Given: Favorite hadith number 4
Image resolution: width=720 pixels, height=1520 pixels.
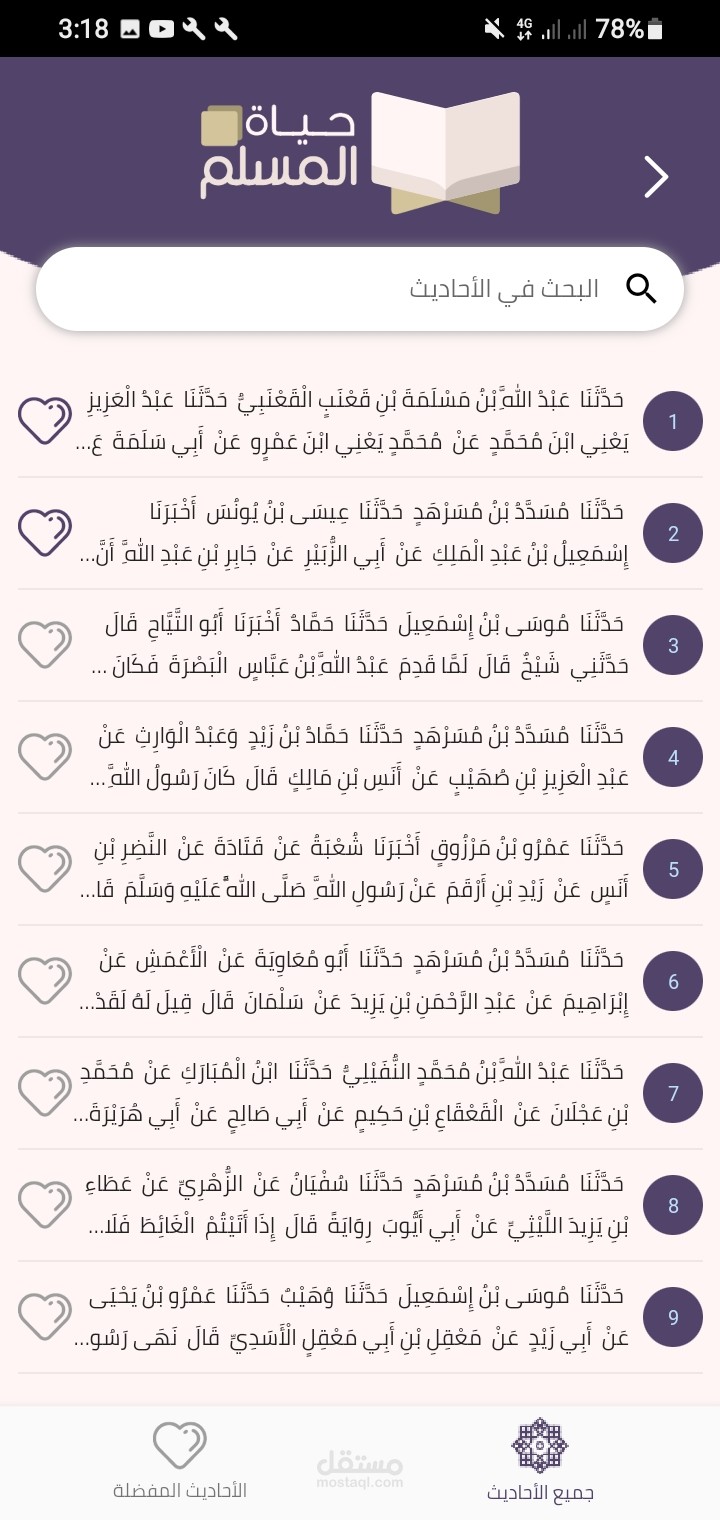Looking at the screenshot, I should coord(45,757).
